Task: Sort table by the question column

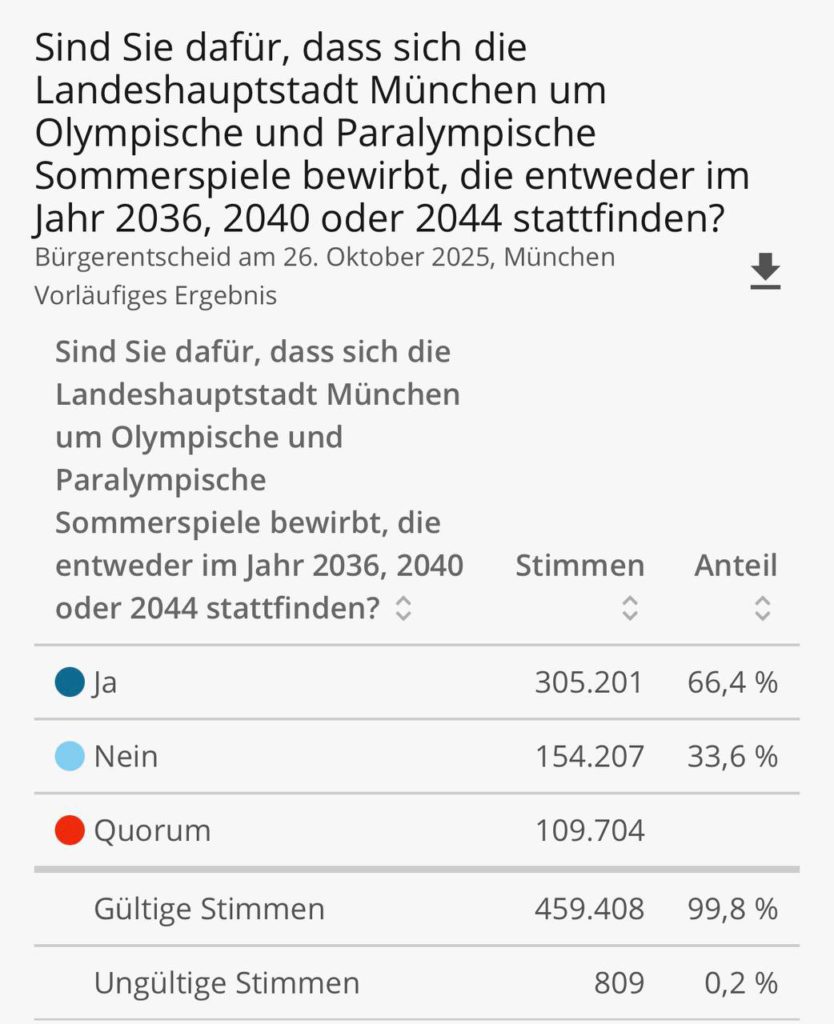Action: click(x=403, y=608)
